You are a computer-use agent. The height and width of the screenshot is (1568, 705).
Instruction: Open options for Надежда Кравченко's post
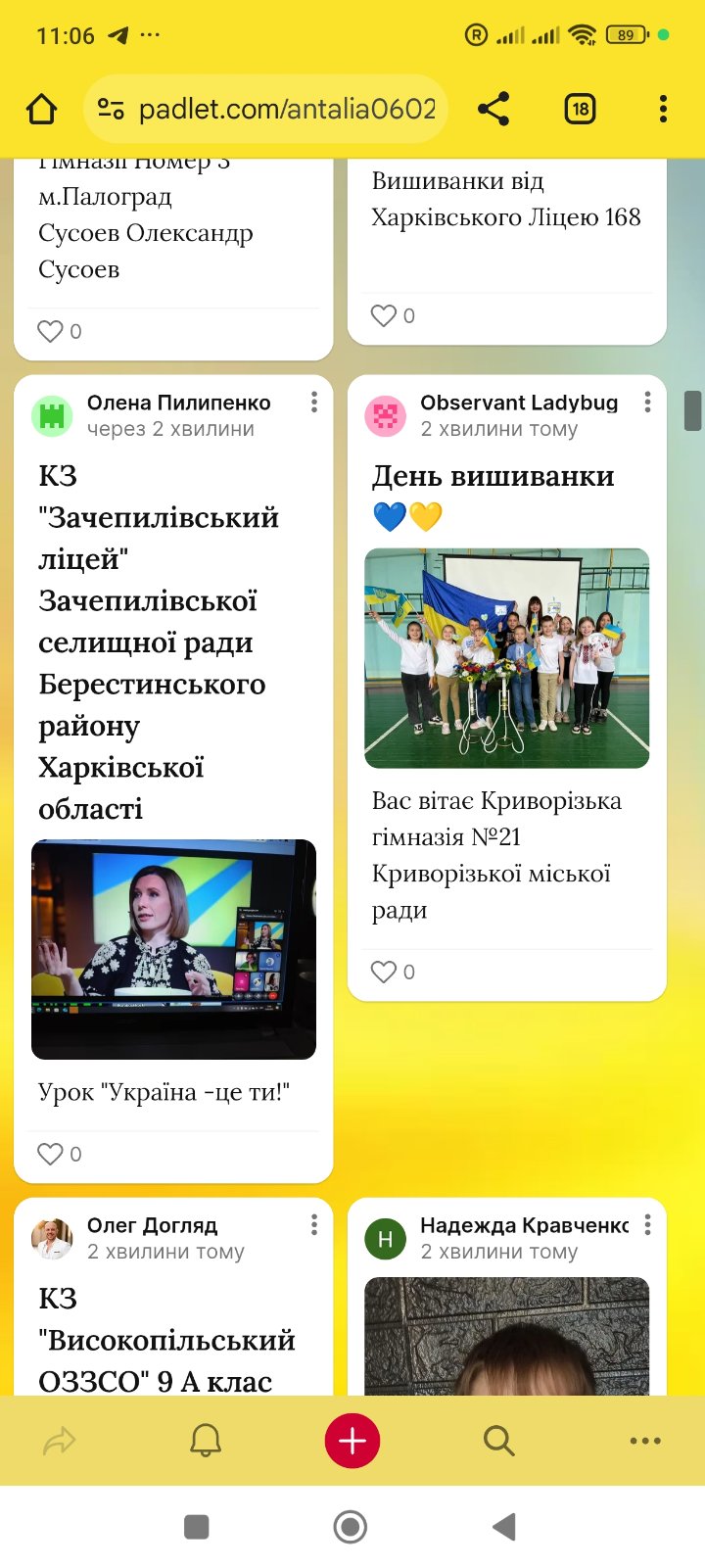647,1224
